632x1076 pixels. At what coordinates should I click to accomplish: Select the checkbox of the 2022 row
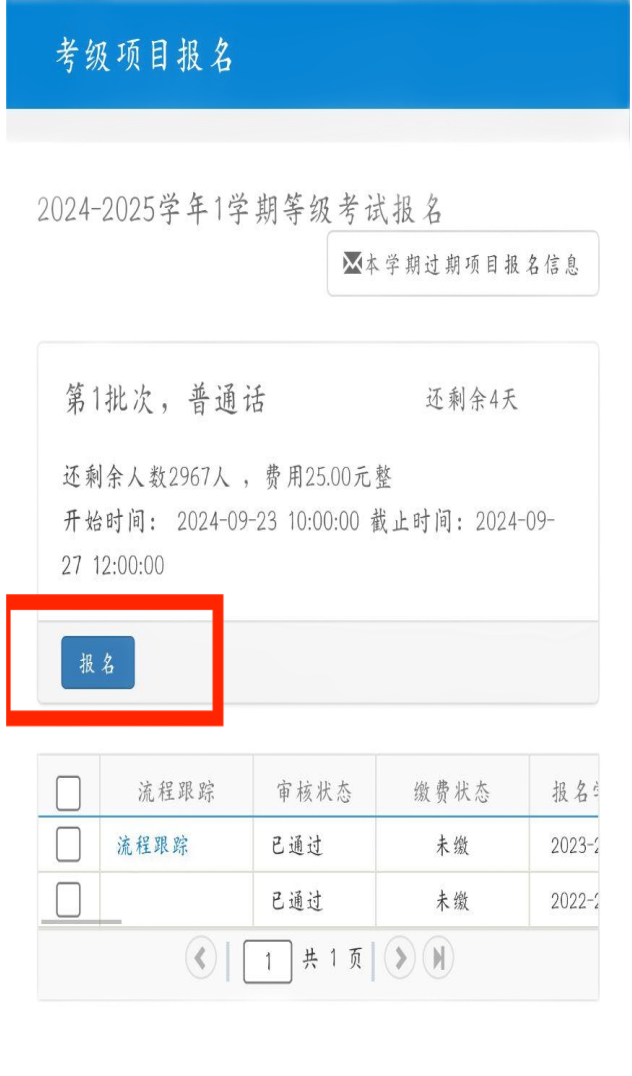(x=68, y=898)
